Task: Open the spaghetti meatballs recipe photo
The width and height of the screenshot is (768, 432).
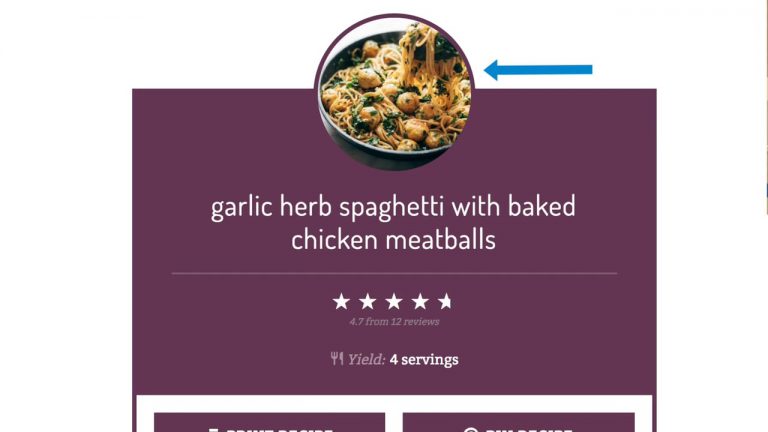Action: coord(394,92)
